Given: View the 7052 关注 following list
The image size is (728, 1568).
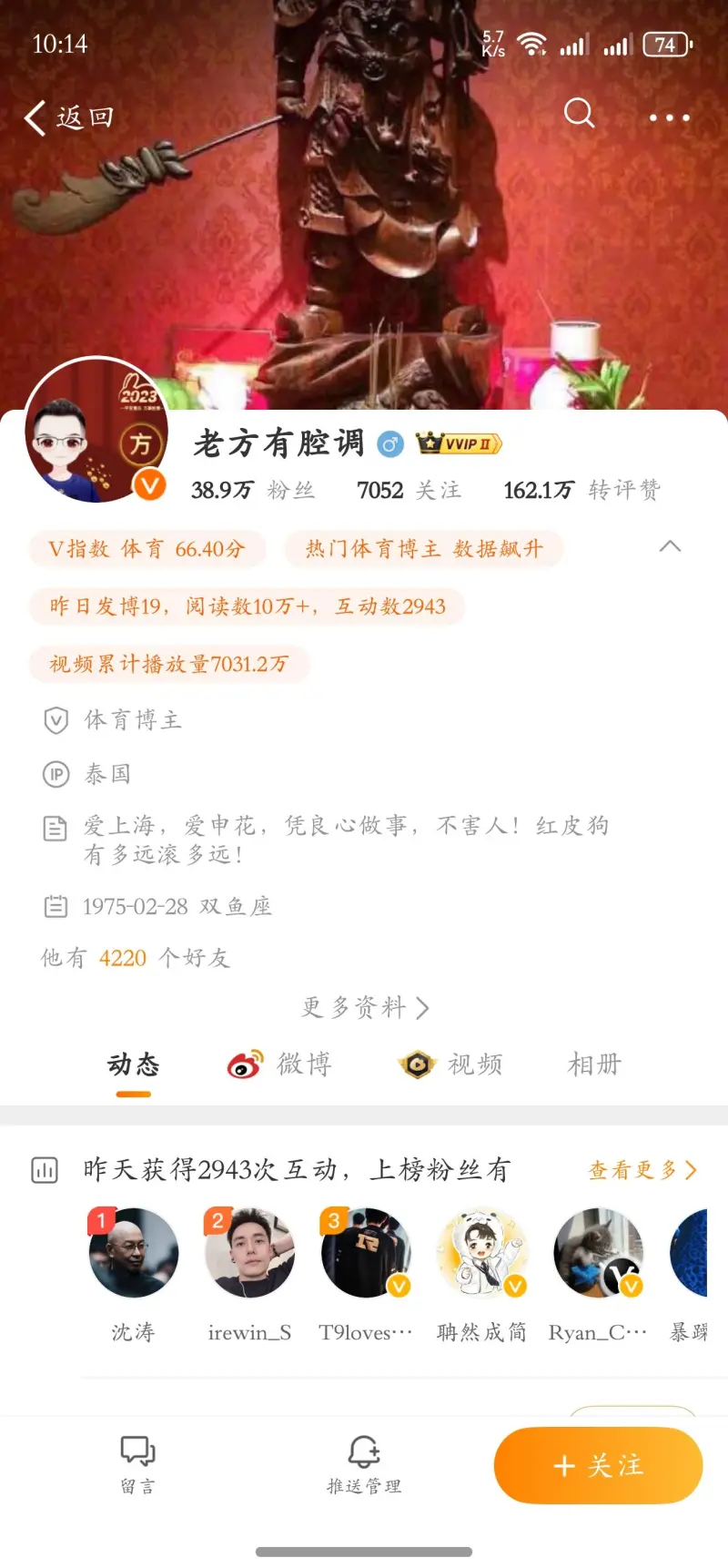Looking at the screenshot, I should coord(409,490).
